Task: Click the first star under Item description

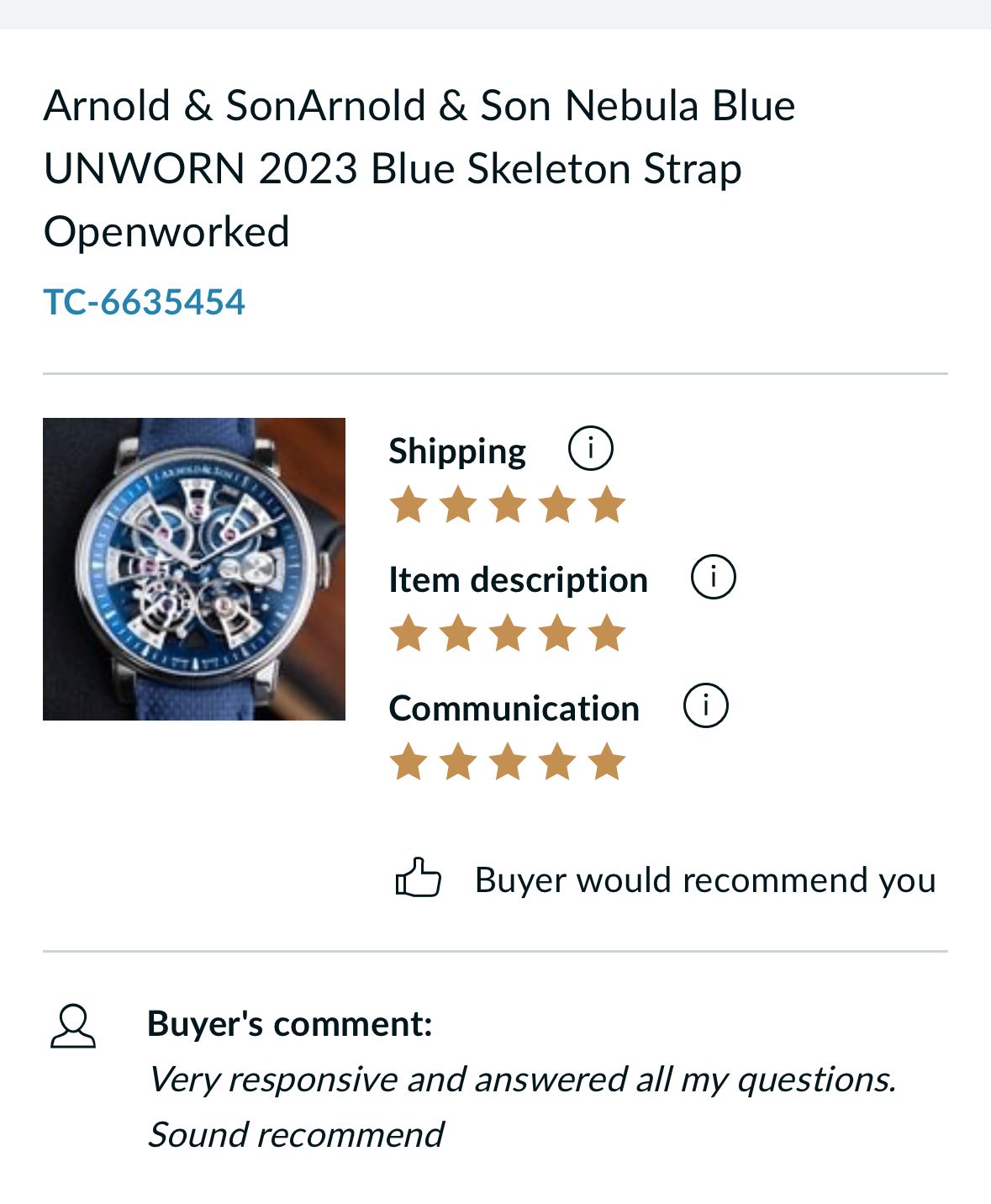Action: [409, 634]
